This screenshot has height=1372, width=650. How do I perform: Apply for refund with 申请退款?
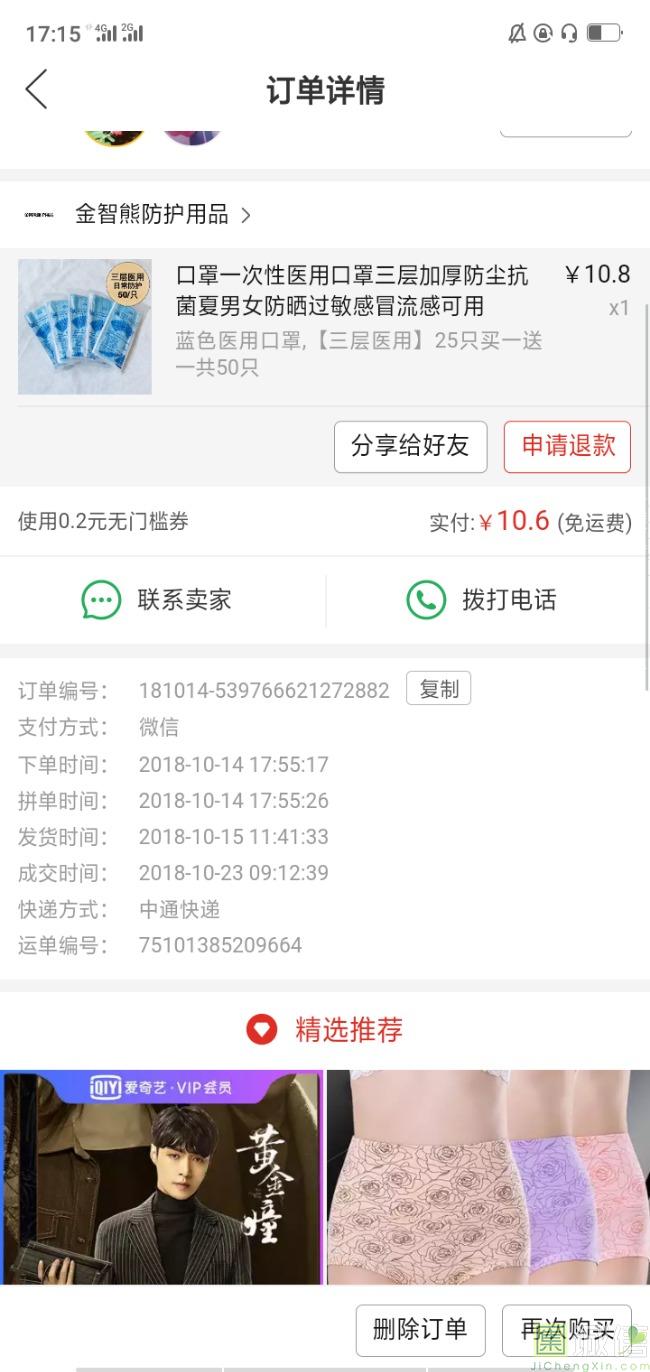[567, 446]
